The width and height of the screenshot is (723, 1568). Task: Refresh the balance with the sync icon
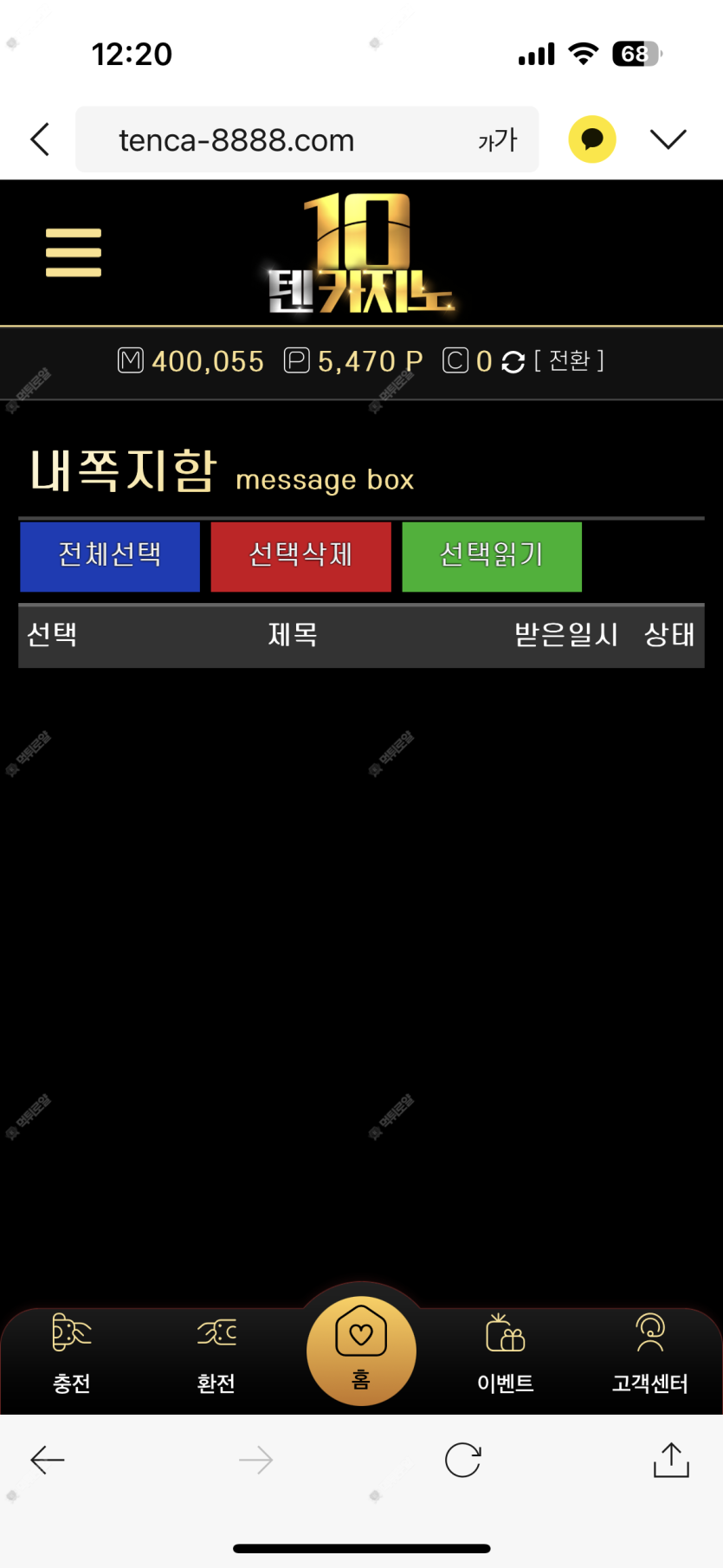pyautogui.click(x=513, y=362)
